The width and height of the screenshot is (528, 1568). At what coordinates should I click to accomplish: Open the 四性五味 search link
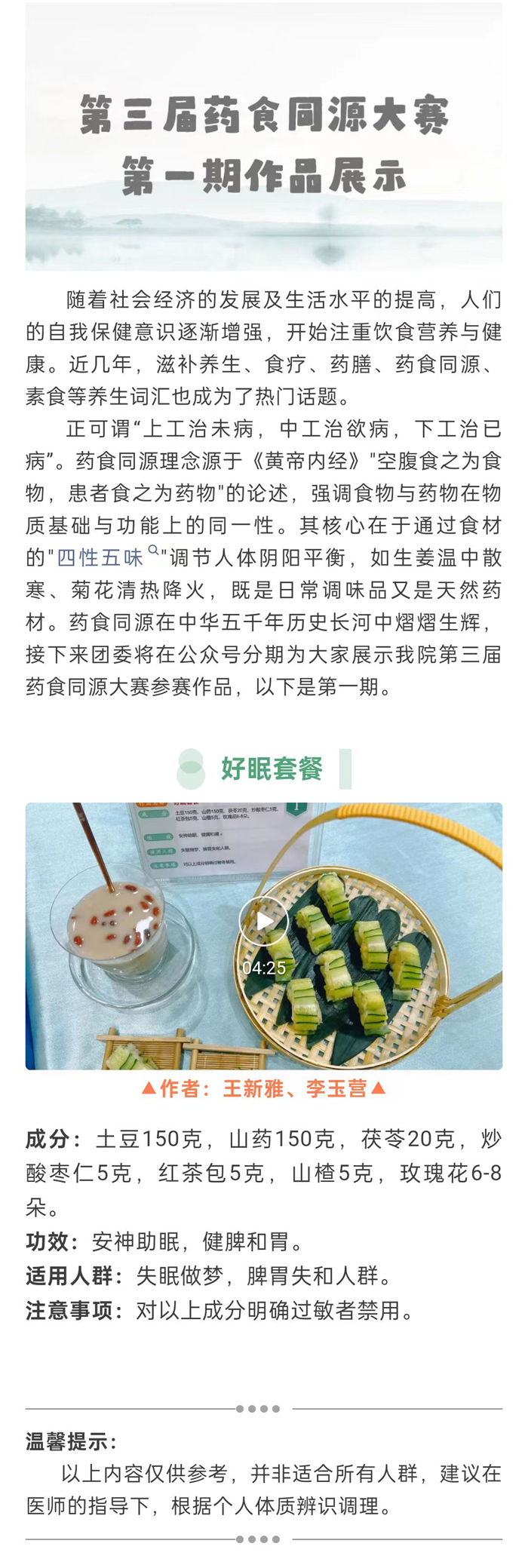click(101, 557)
